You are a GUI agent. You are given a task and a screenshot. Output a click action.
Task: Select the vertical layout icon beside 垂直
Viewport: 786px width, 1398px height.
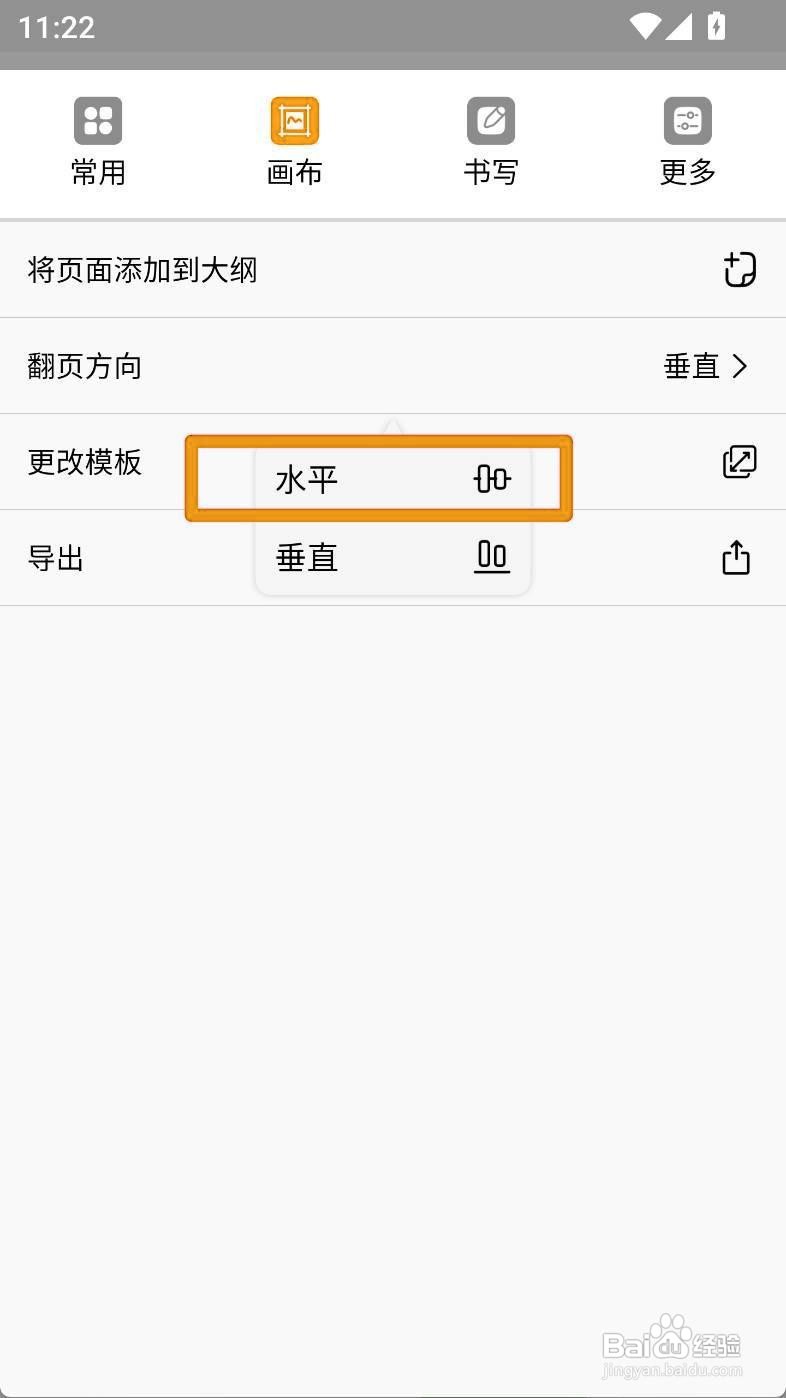click(491, 557)
